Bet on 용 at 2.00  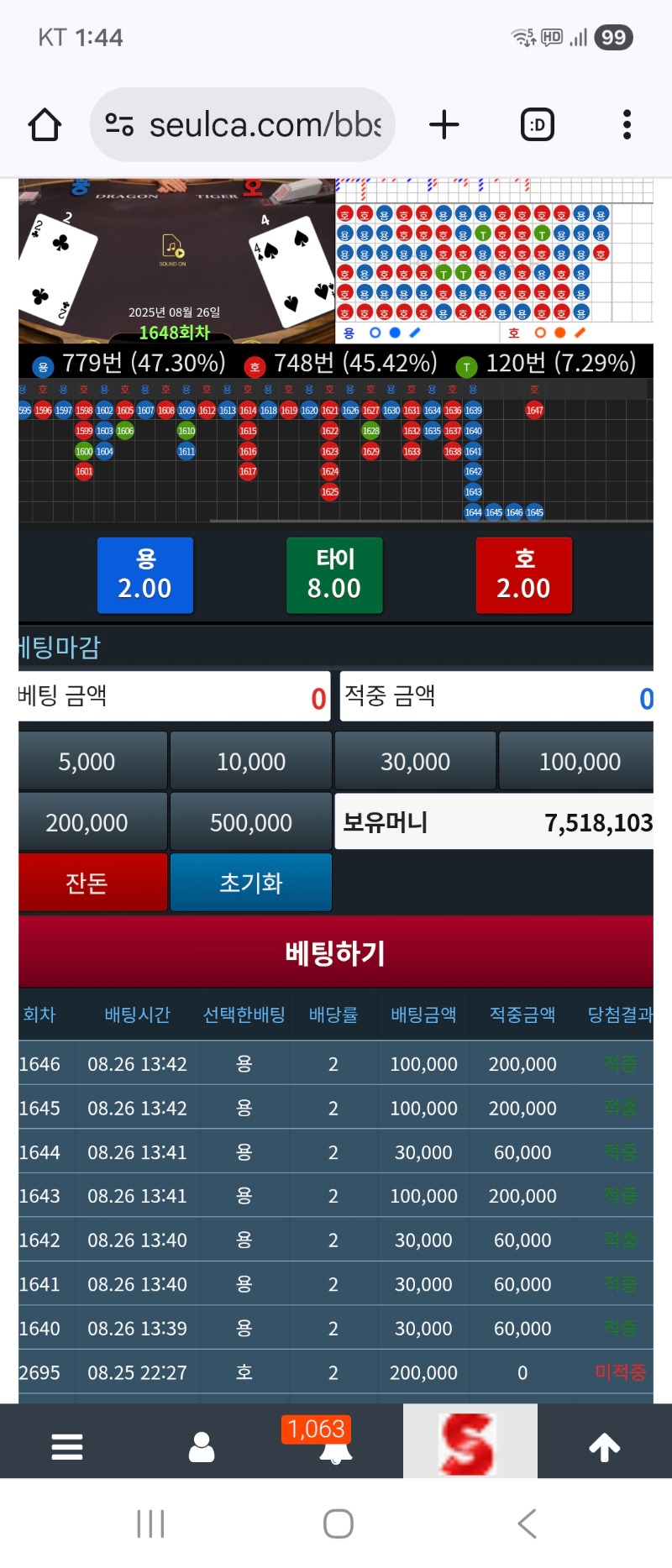[145, 575]
